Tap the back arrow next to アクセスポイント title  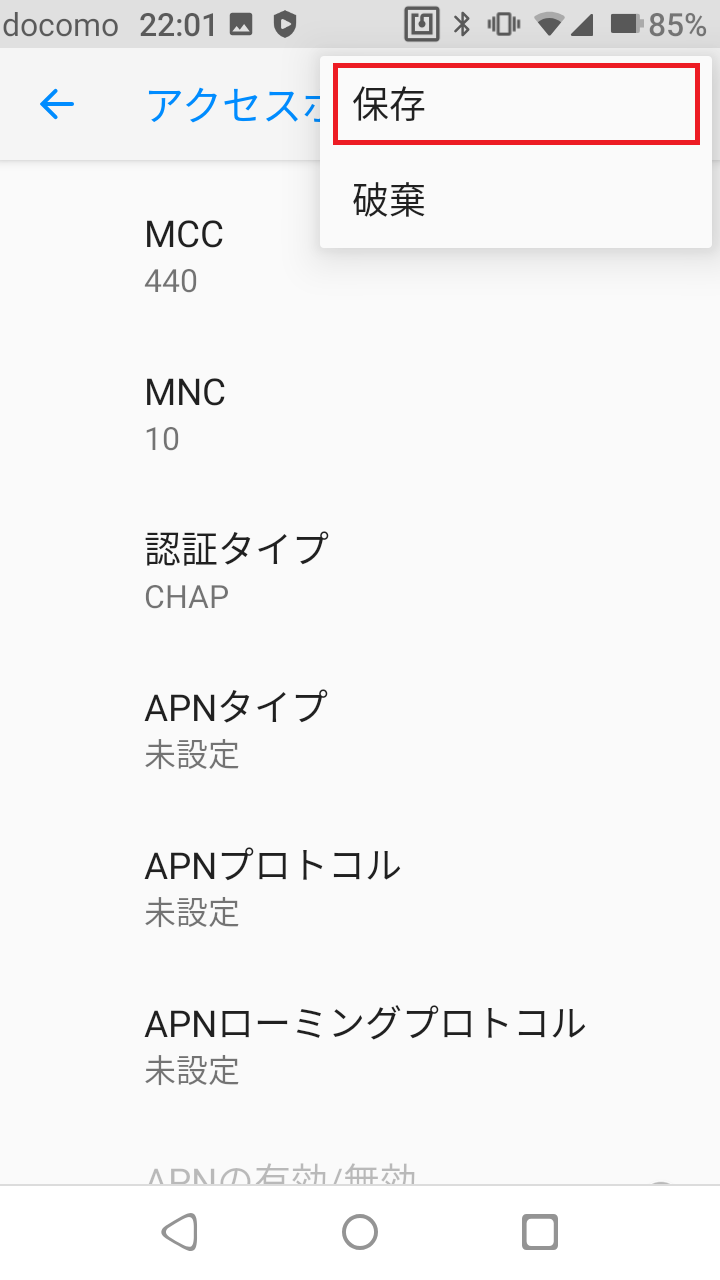click(57, 104)
